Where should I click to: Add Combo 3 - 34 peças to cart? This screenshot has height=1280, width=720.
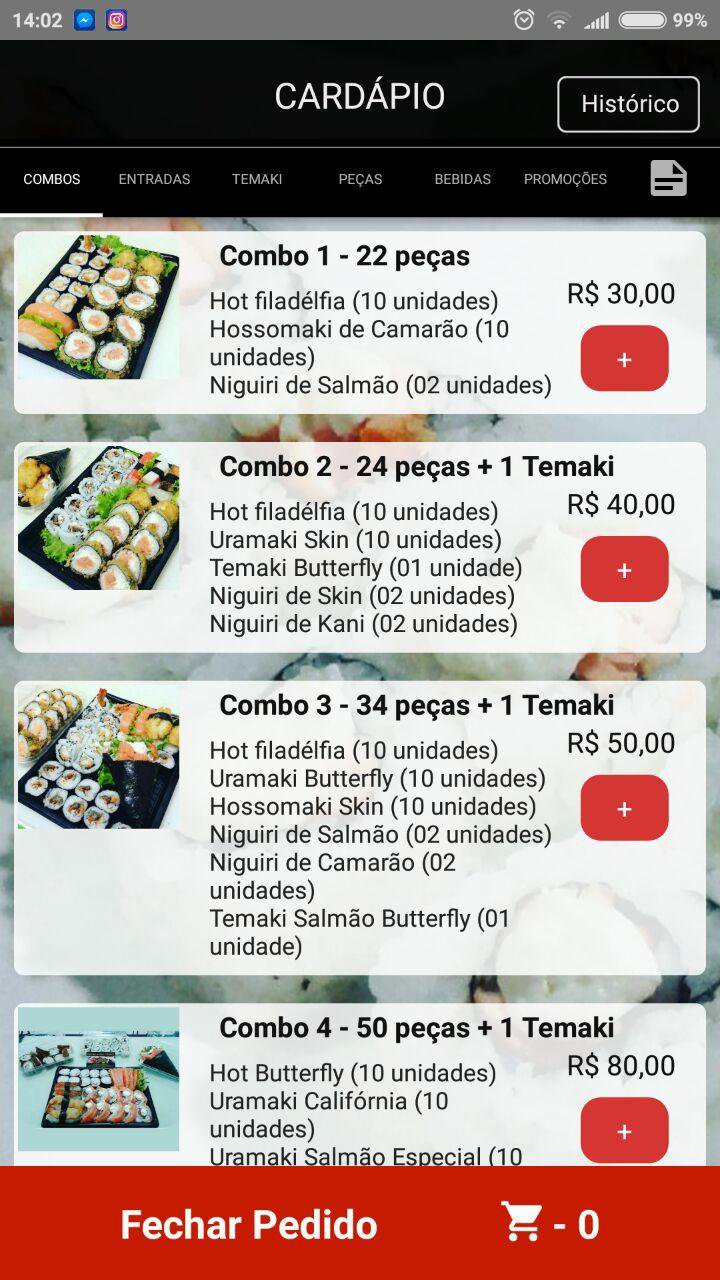point(624,808)
